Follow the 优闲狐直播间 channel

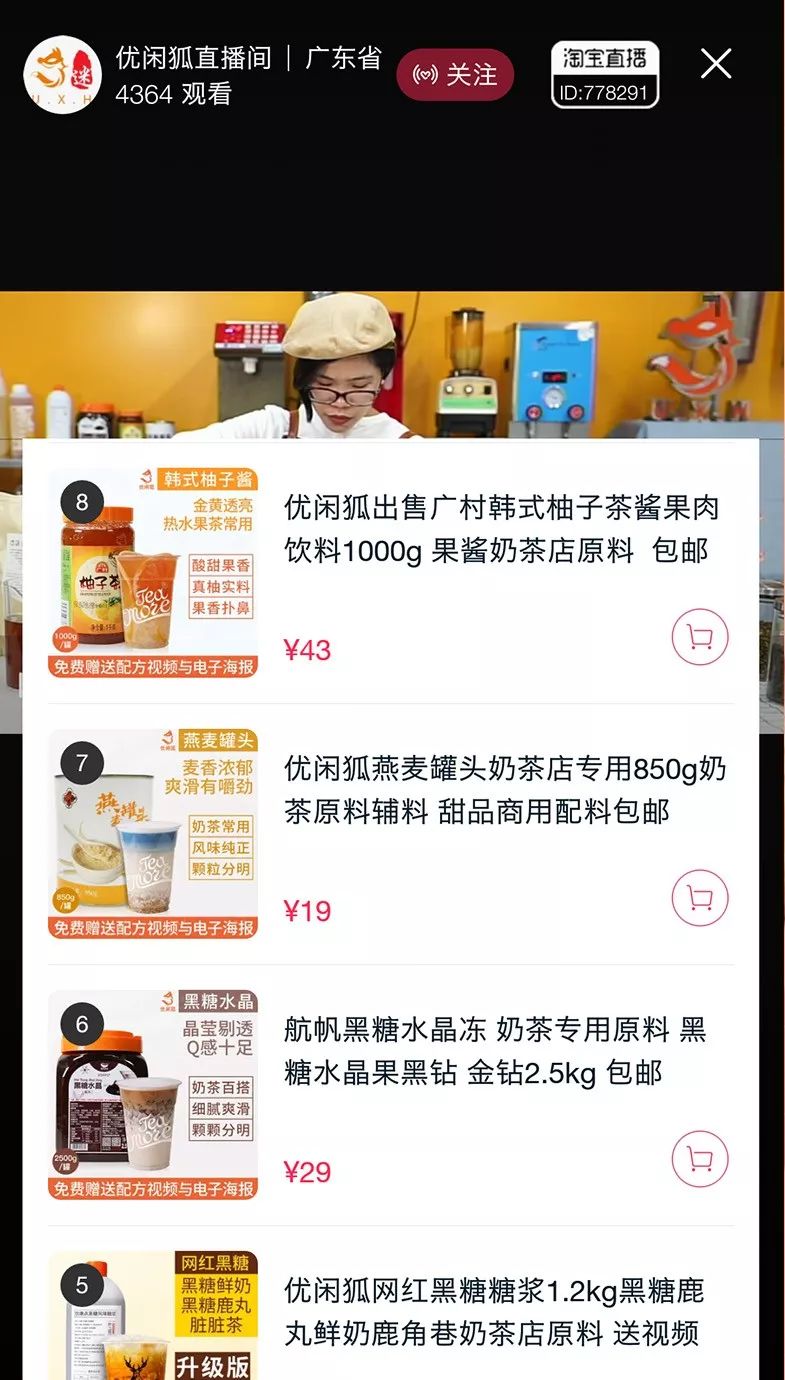point(455,75)
